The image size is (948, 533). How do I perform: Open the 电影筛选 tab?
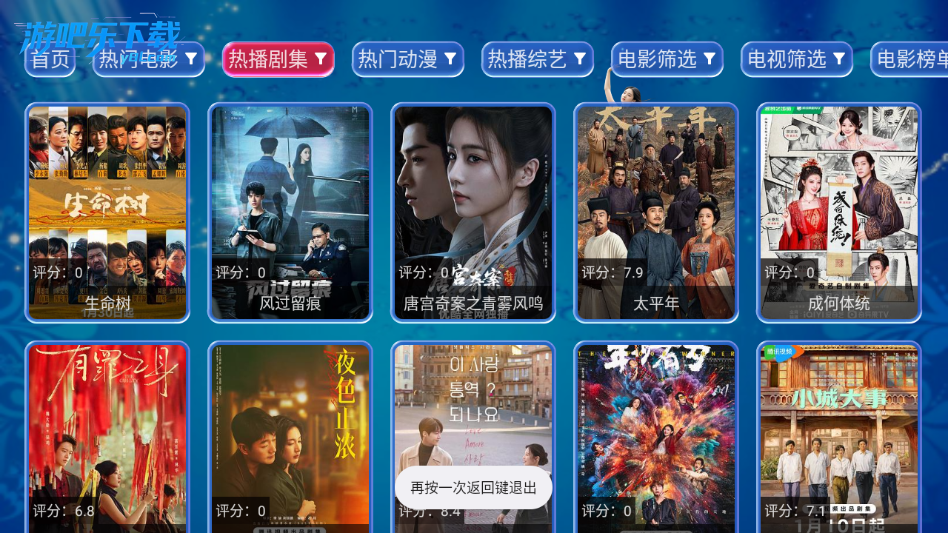coord(667,59)
